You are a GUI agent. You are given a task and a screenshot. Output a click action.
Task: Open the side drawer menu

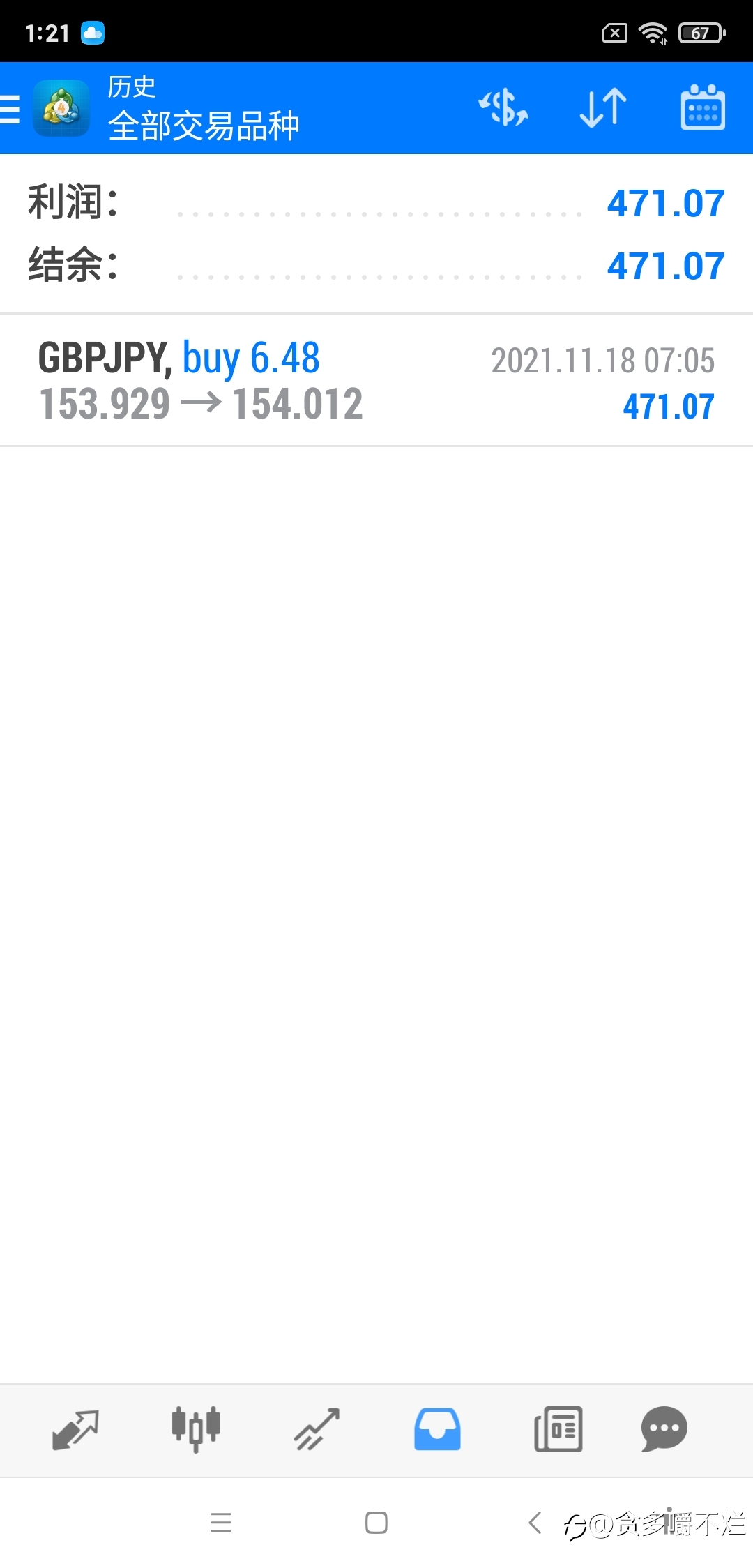point(10,109)
